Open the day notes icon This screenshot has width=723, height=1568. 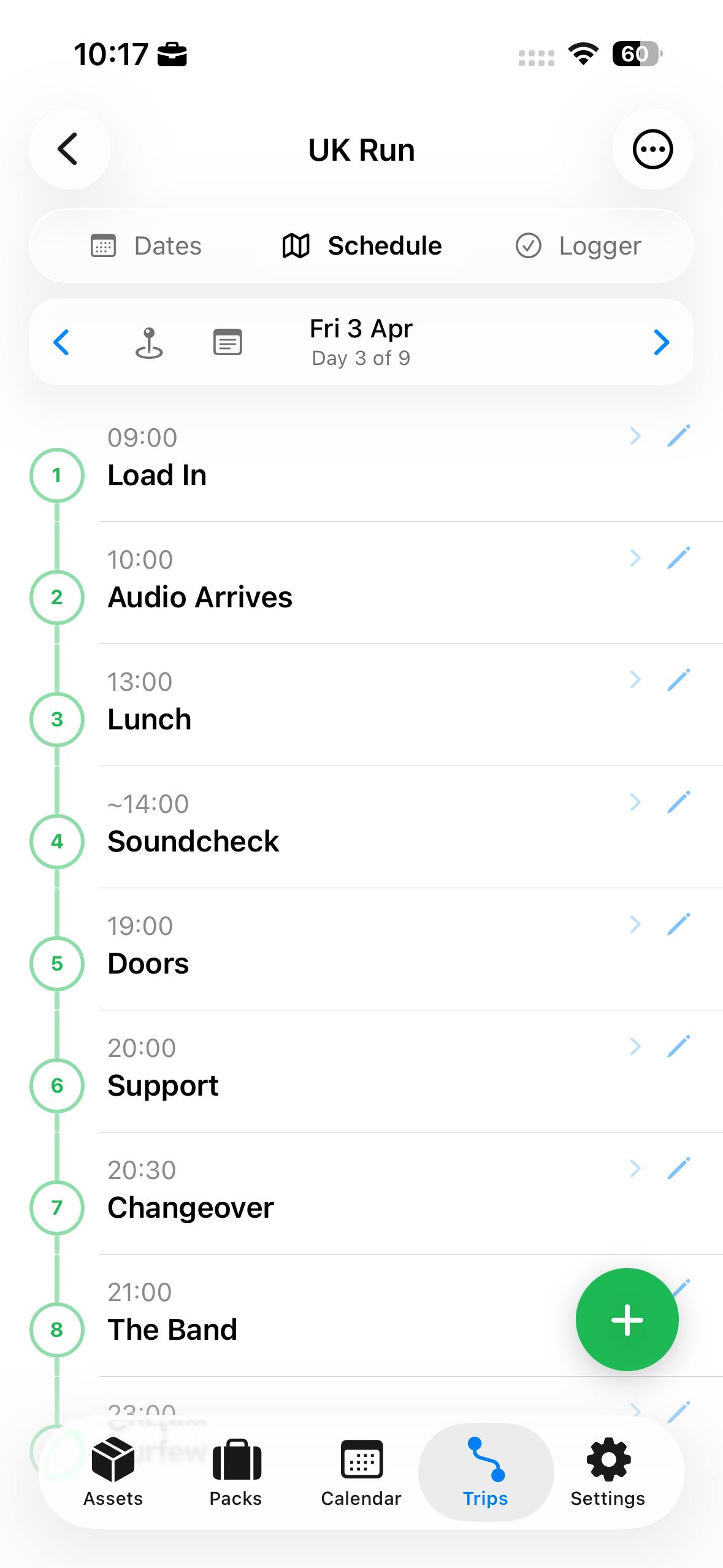[x=228, y=342]
